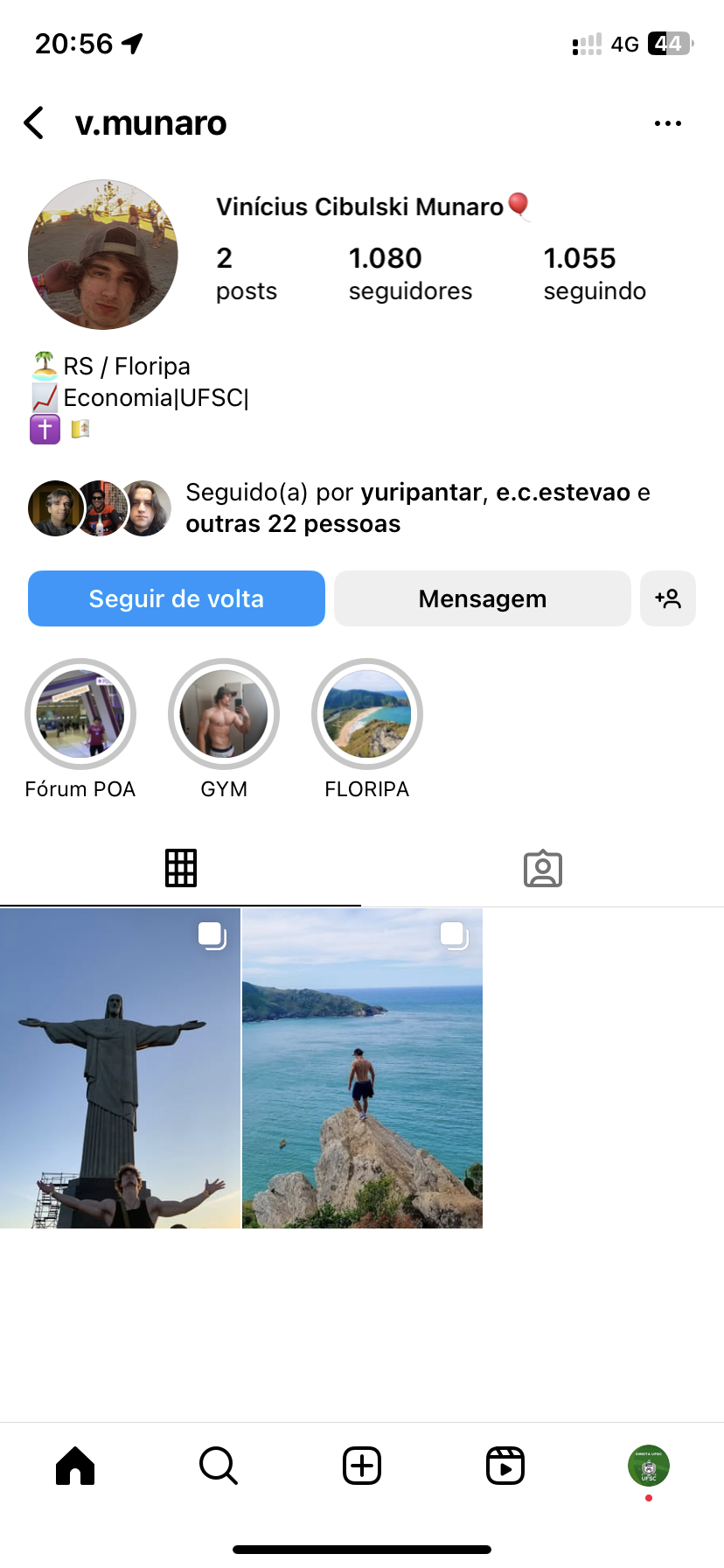Open the Reels tab
This screenshot has width=724, height=1568.
(505, 1466)
